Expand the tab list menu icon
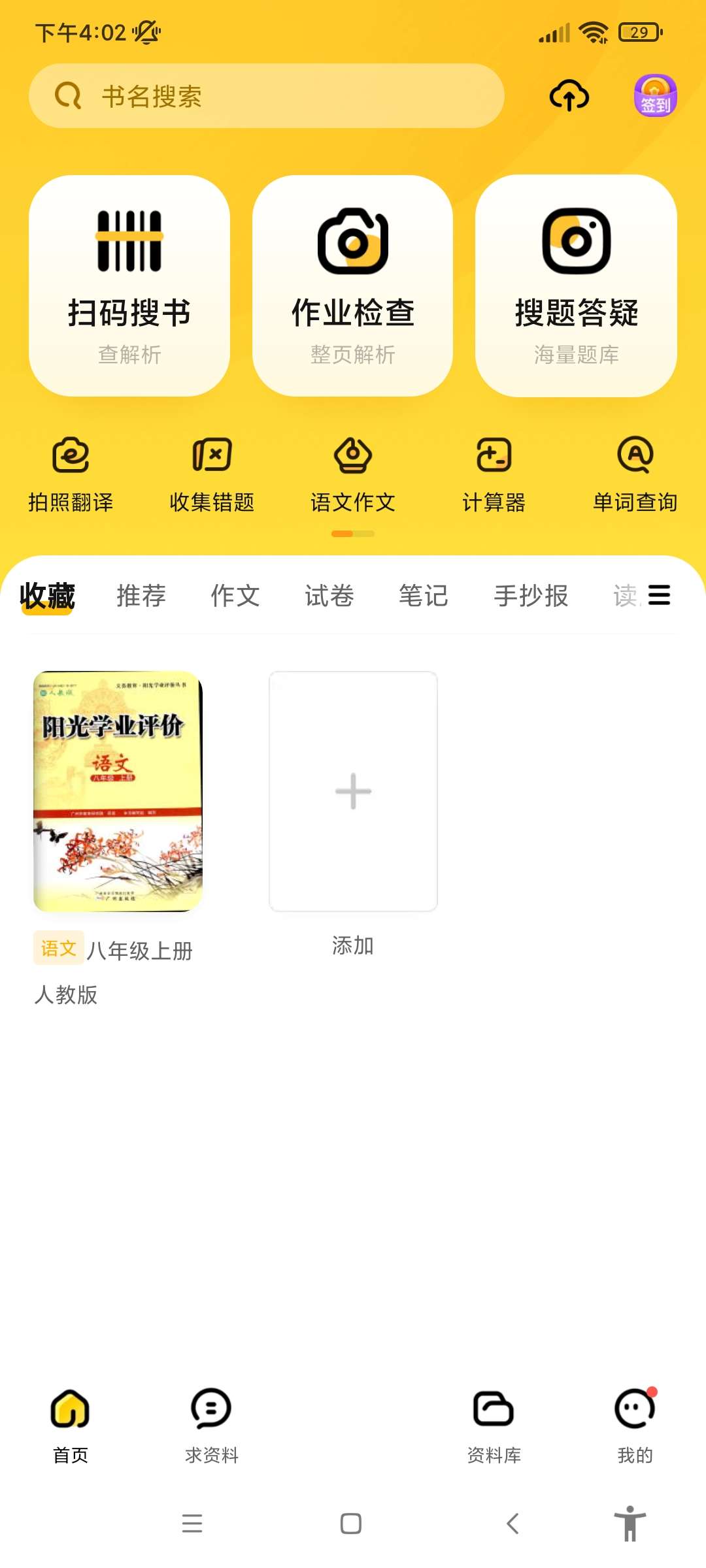 tap(659, 595)
